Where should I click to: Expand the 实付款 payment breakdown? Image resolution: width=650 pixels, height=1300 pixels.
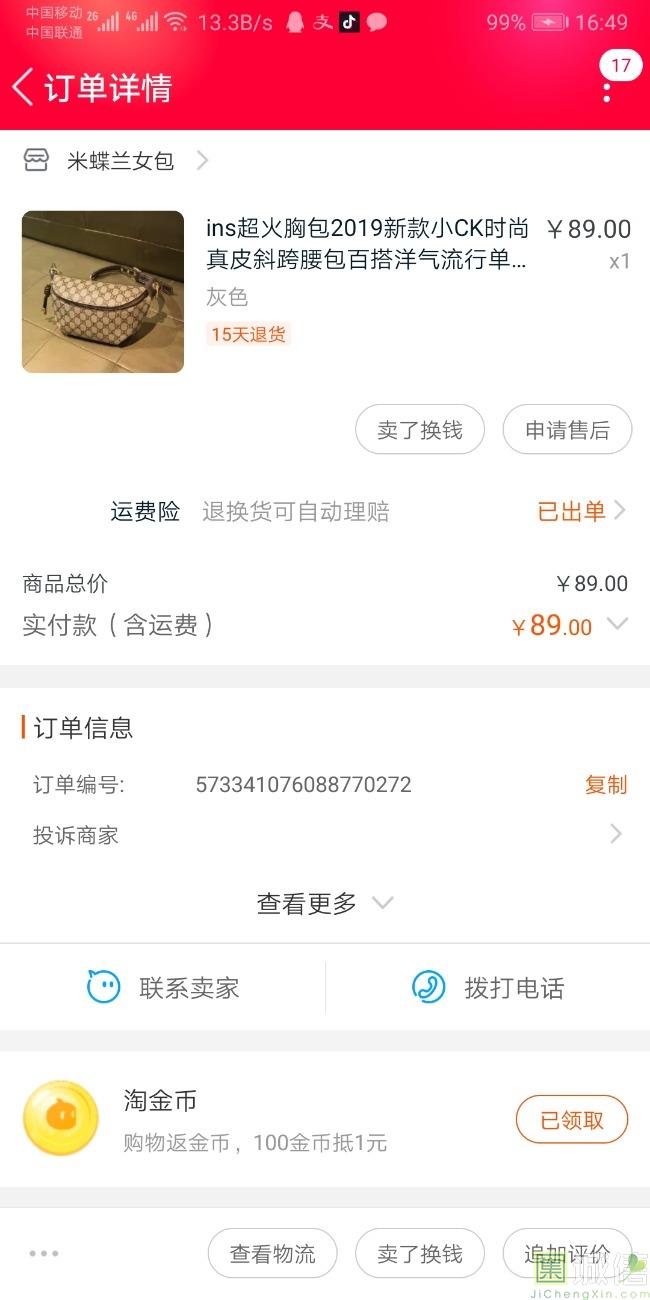click(x=617, y=625)
